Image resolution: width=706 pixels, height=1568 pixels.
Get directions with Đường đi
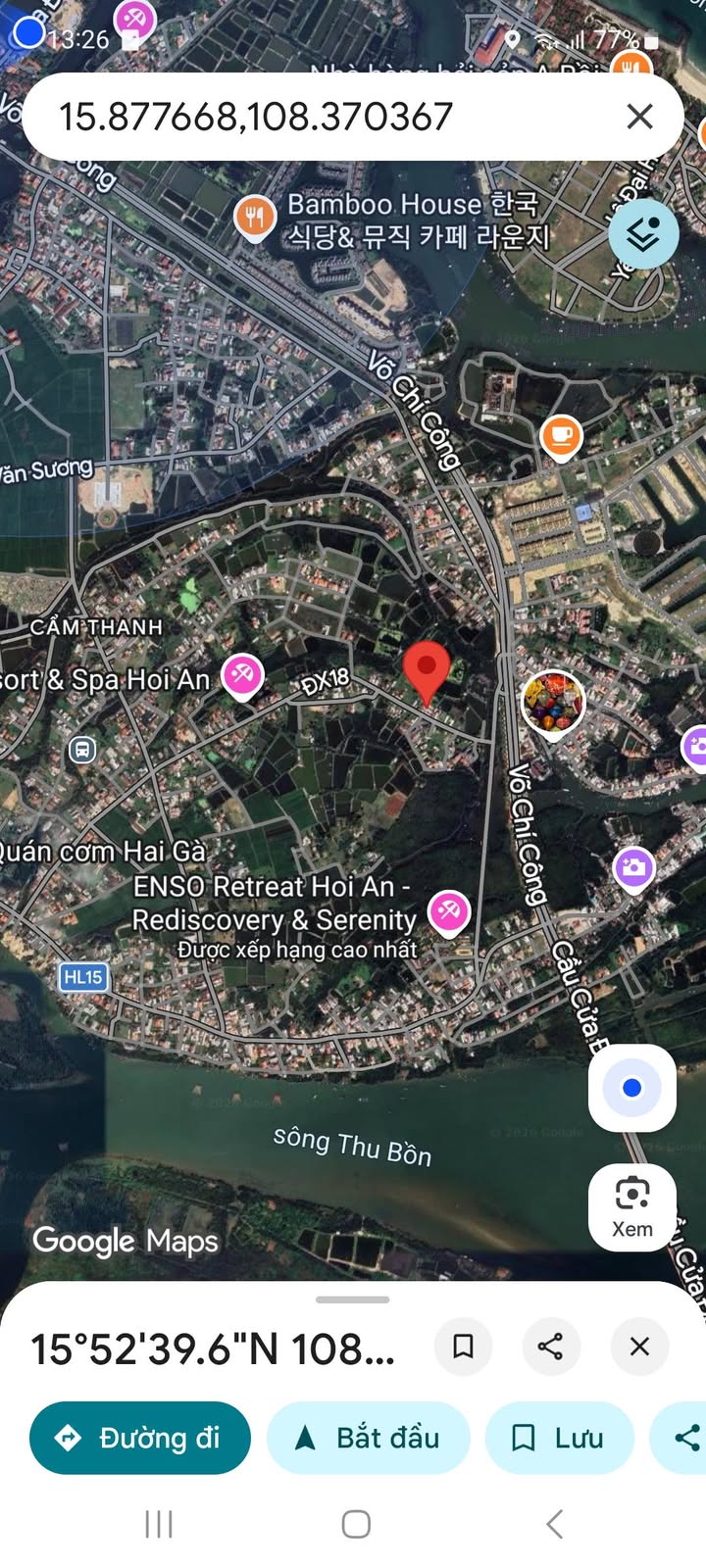point(140,1438)
